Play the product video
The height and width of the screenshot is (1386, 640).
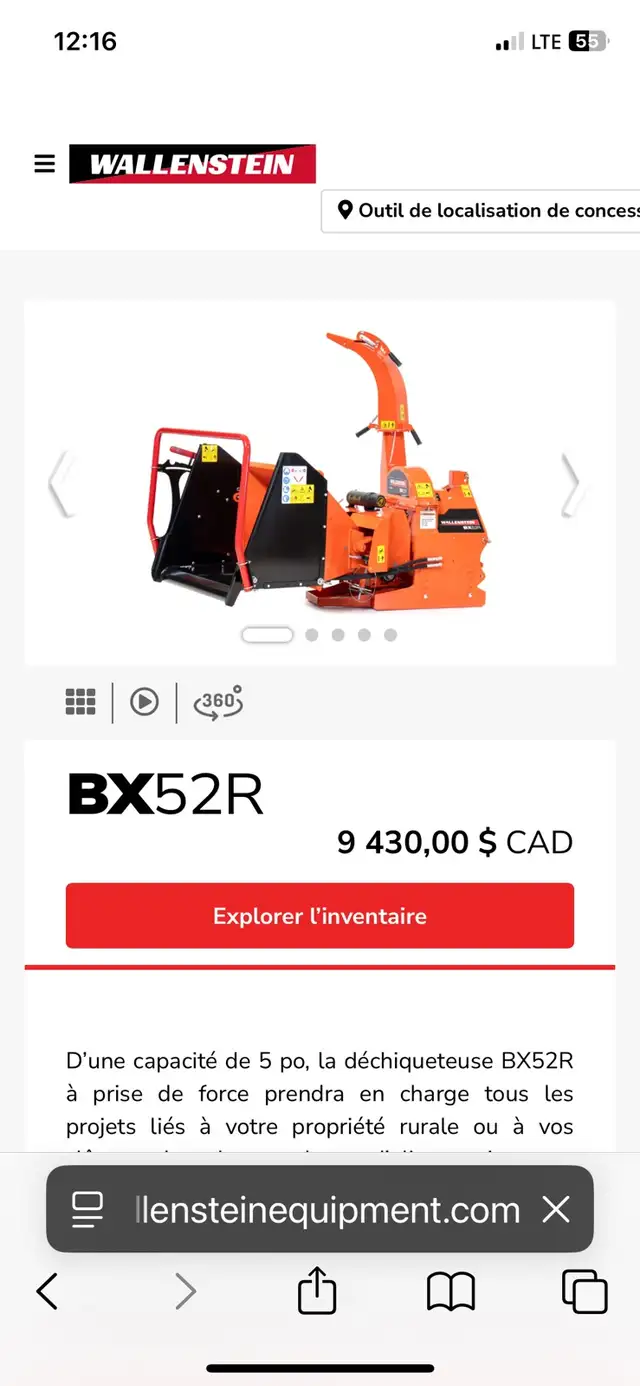click(x=145, y=702)
